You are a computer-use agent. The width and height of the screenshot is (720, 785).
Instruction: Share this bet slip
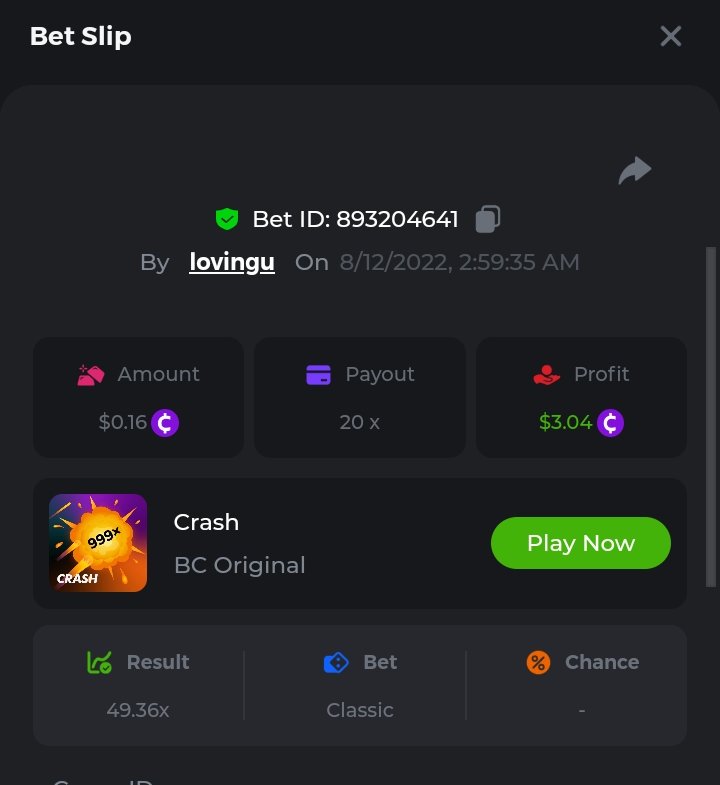point(634,171)
